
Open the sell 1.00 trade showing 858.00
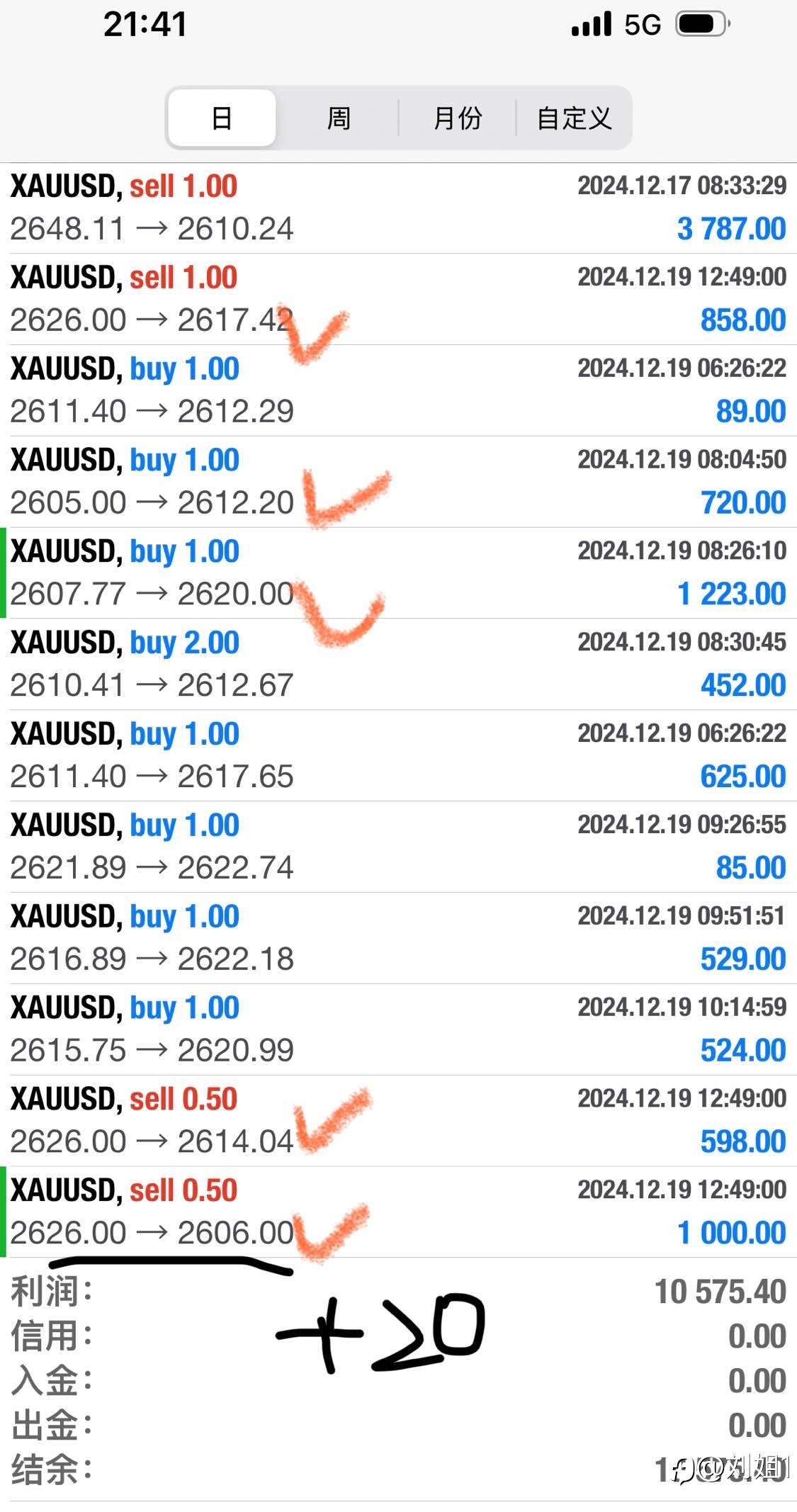(x=398, y=300)
